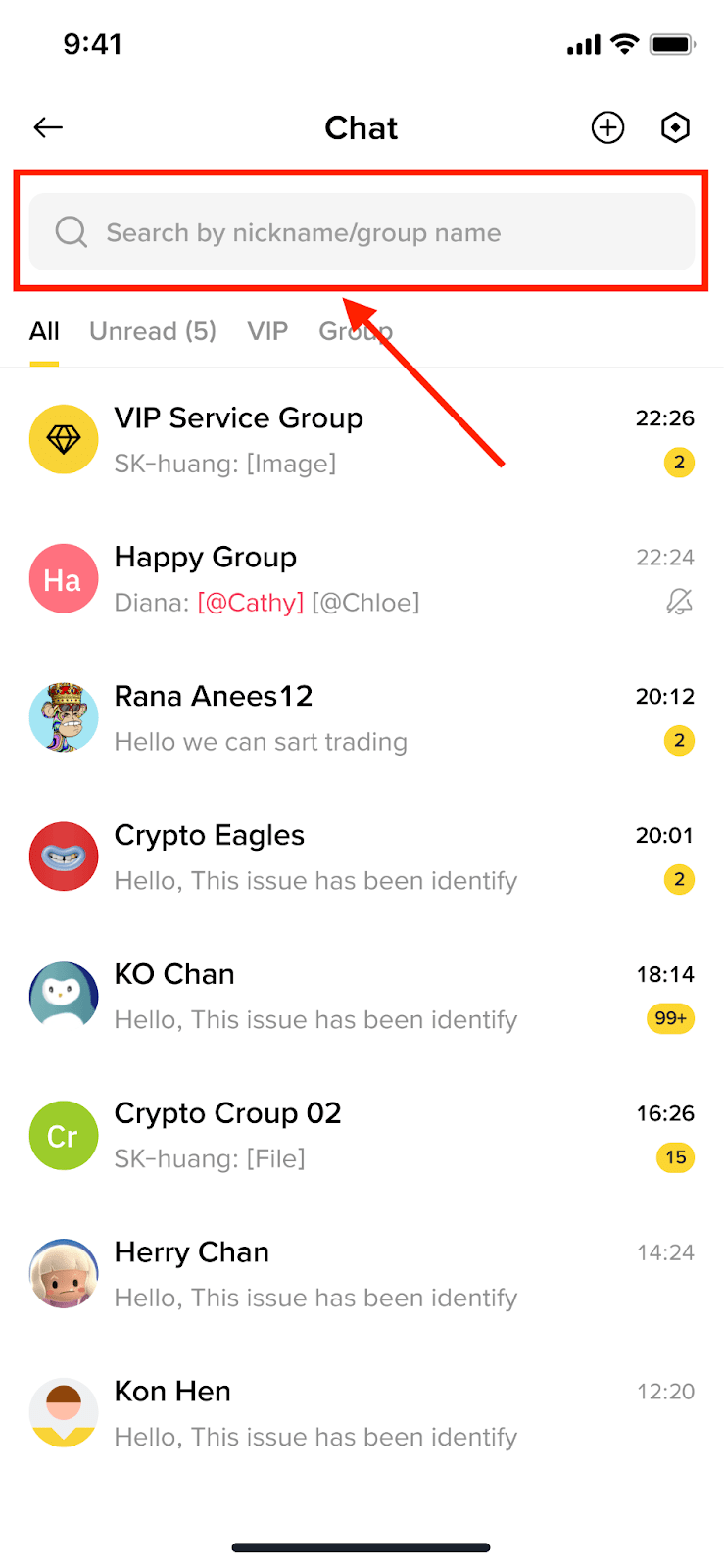This screenshot has width=724, height=1568.
Task: Open chat with Rana Anees12
Action: (x=361, y=718)
